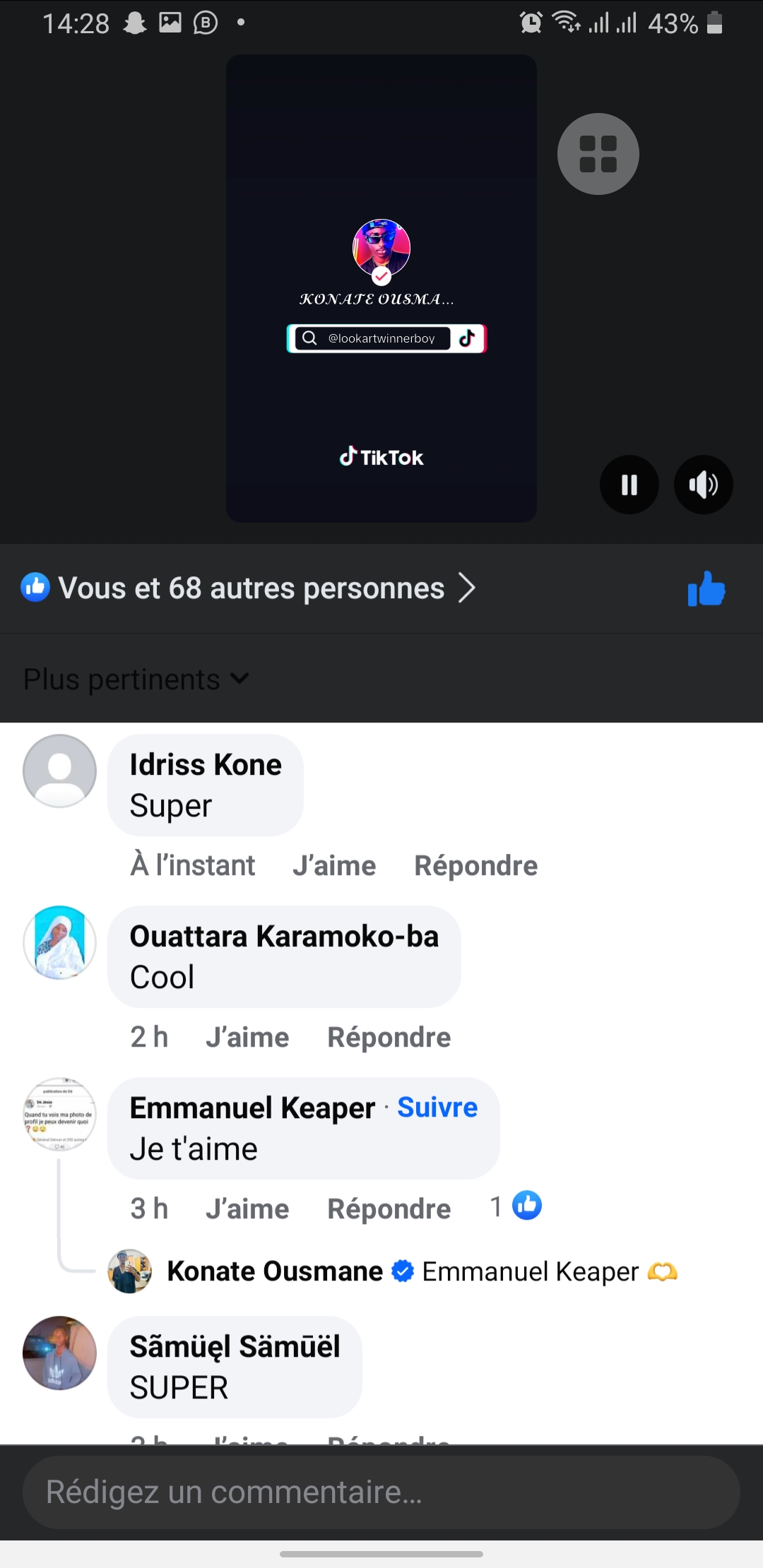Mute the video sound

[x=703, y=485]
